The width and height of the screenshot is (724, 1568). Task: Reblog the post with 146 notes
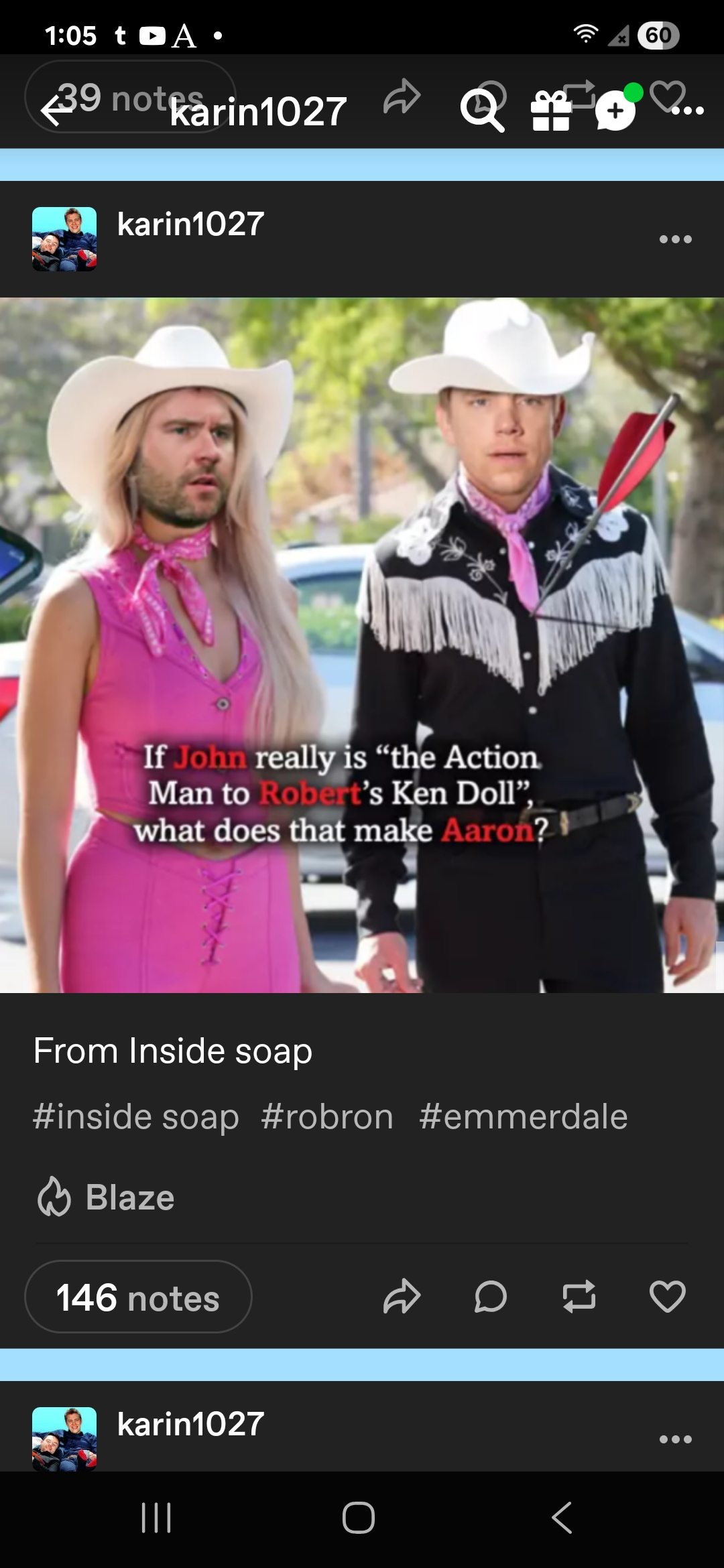(579, 1296)
